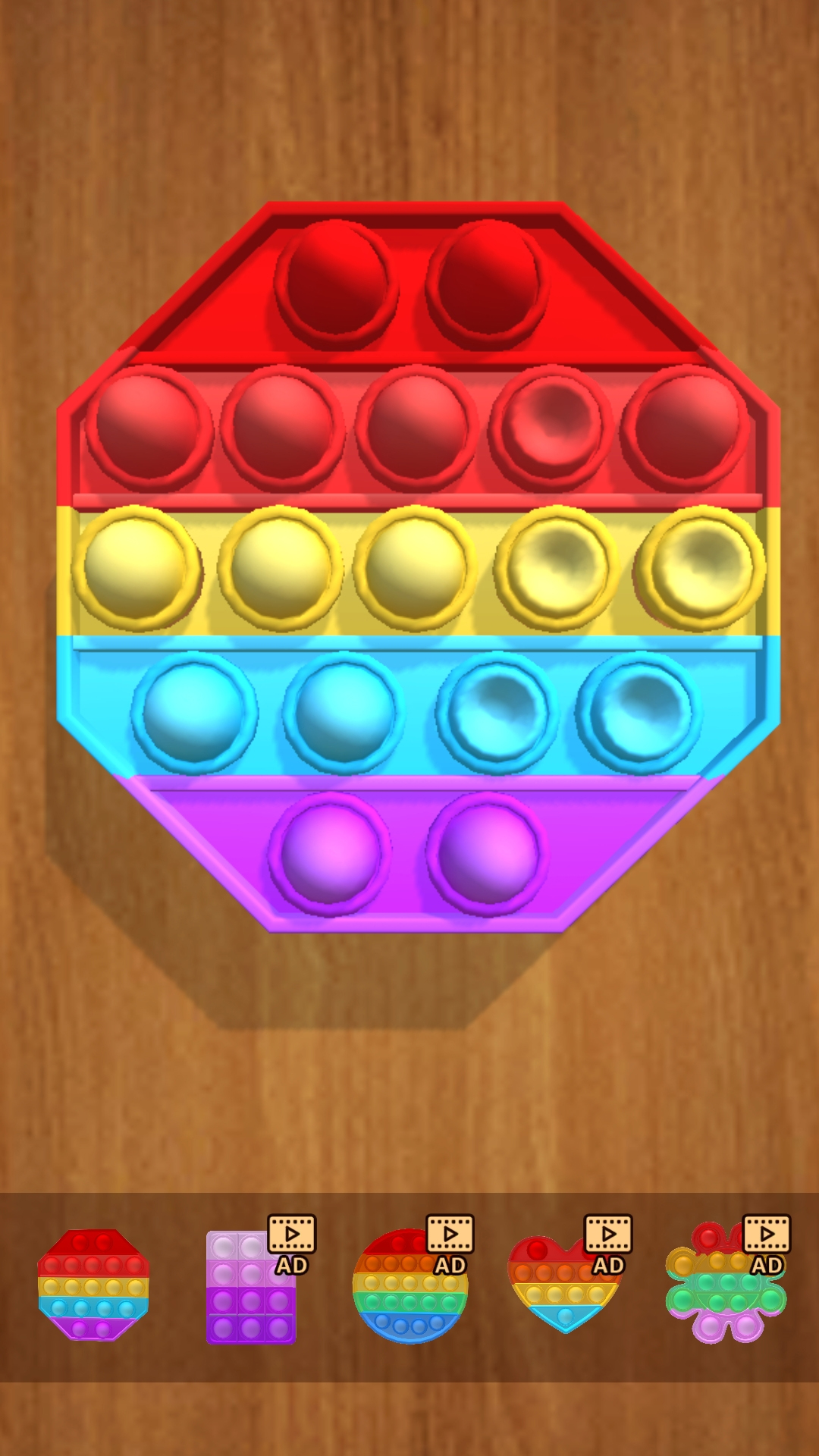Pop the right purple bubble
The image size is (819, 1456).
click(486, 853)
